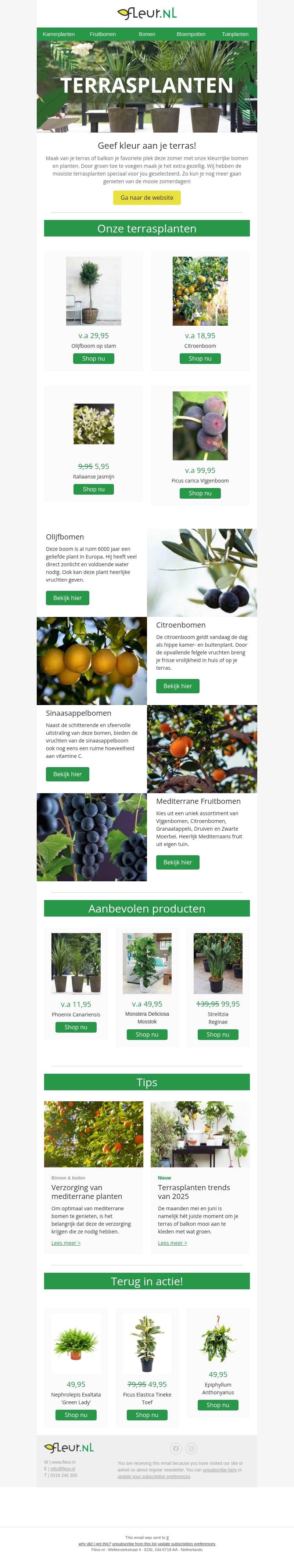294x1568 pixels.
Task: Tap the 'unsubscribe here' link
Action: [x=220, y=1470]
